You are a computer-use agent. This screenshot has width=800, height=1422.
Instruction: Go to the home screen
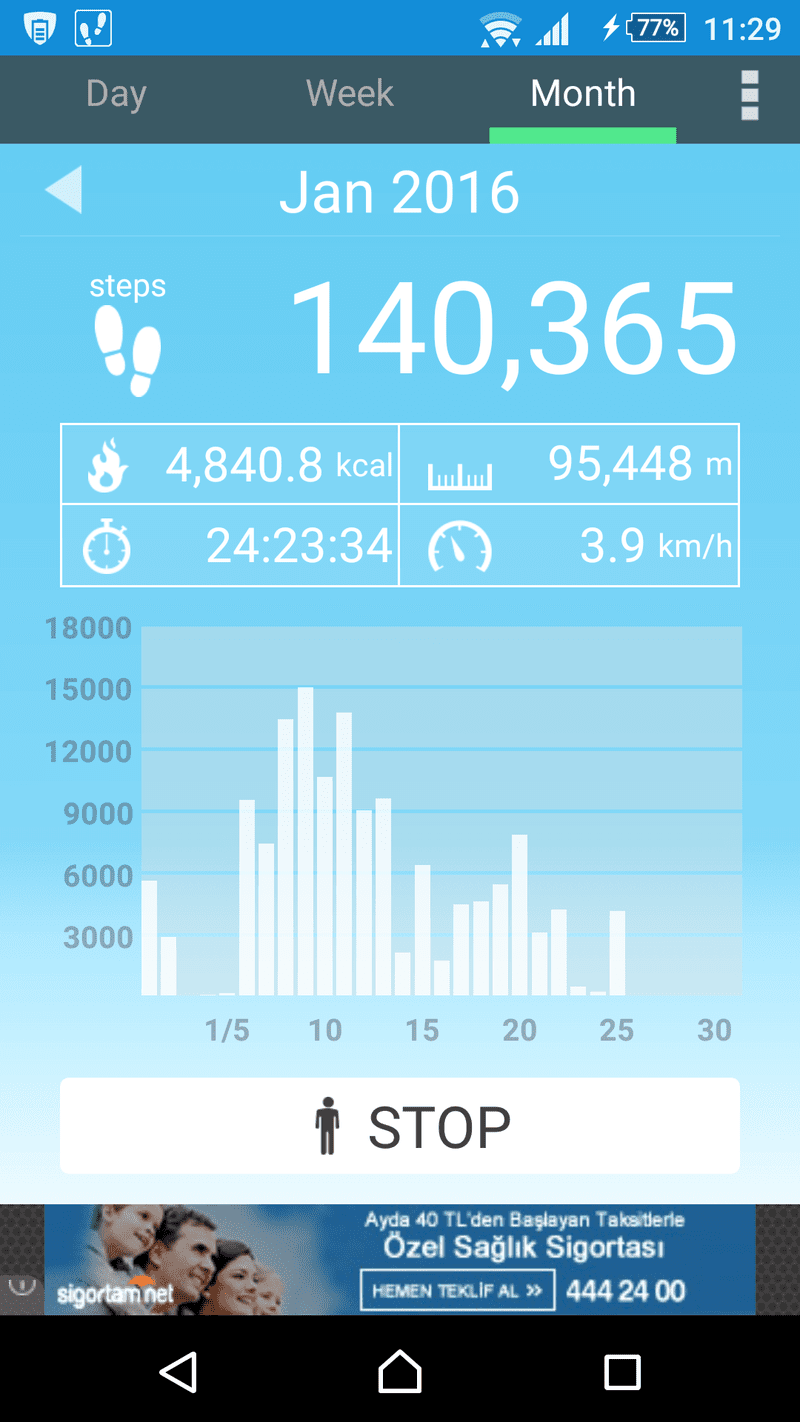(x=400, y=1371)
